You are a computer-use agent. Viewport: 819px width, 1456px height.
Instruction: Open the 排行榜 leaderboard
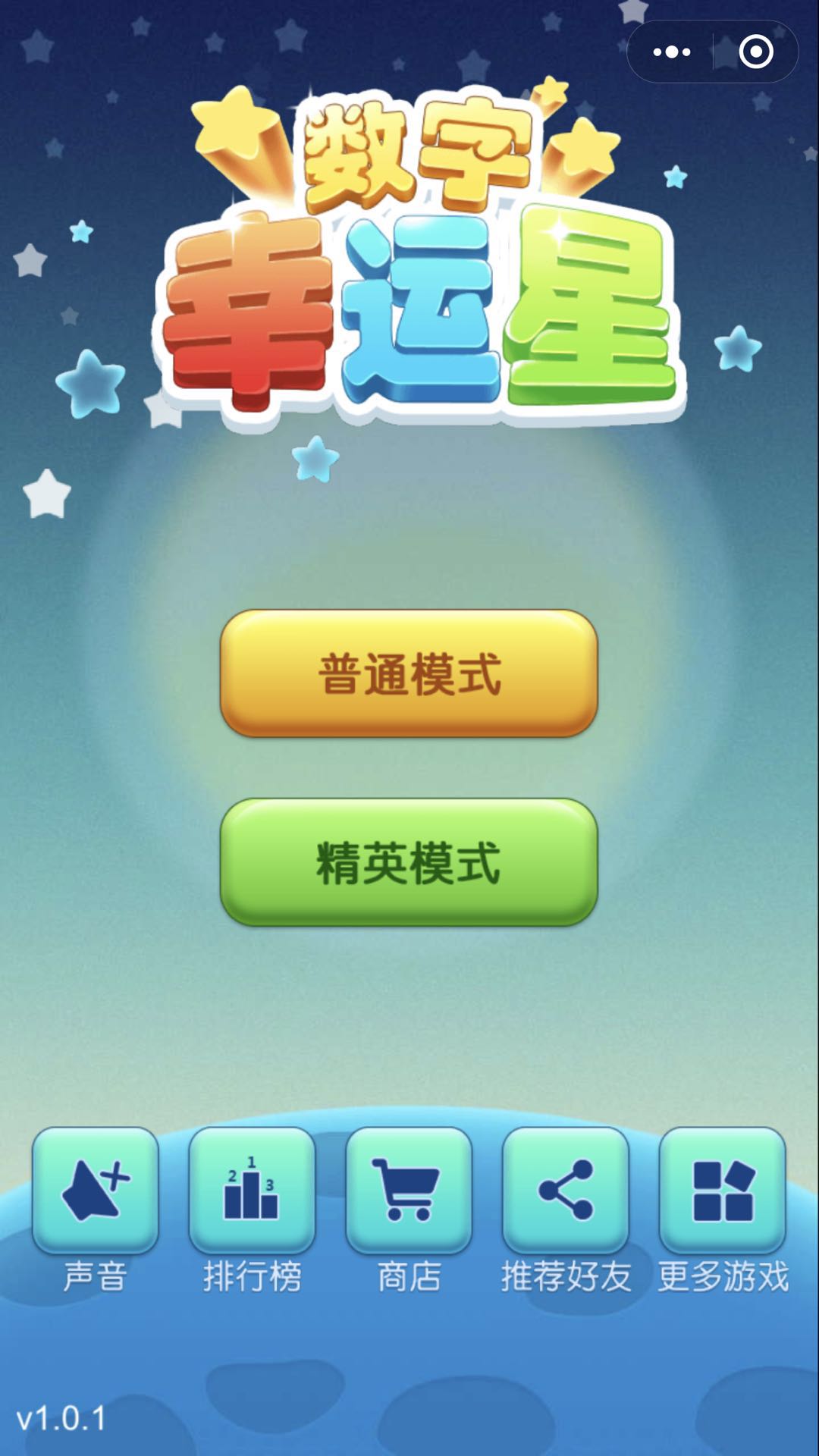coord(252,1189)
